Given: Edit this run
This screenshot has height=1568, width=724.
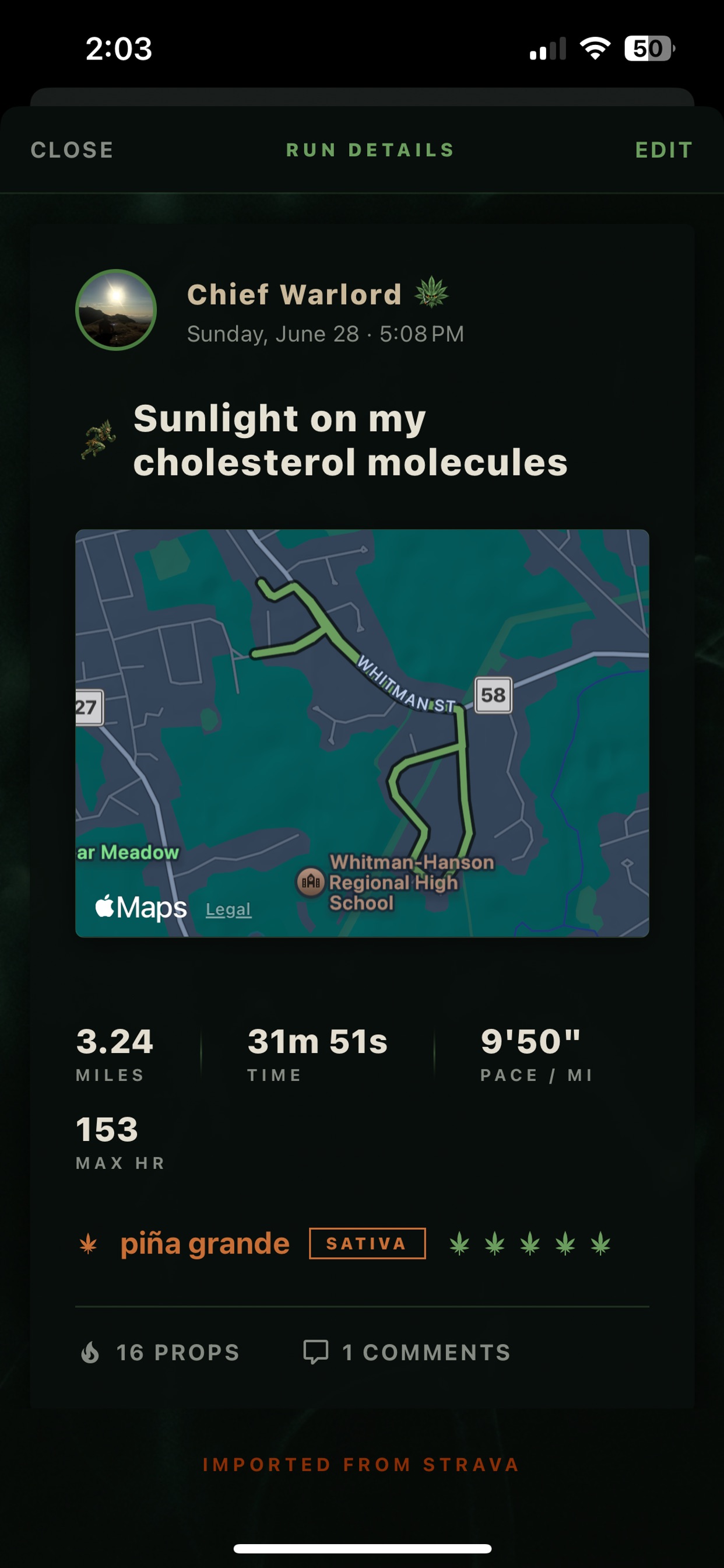Looking at the screenshot, I should click(x=664, y=150).
